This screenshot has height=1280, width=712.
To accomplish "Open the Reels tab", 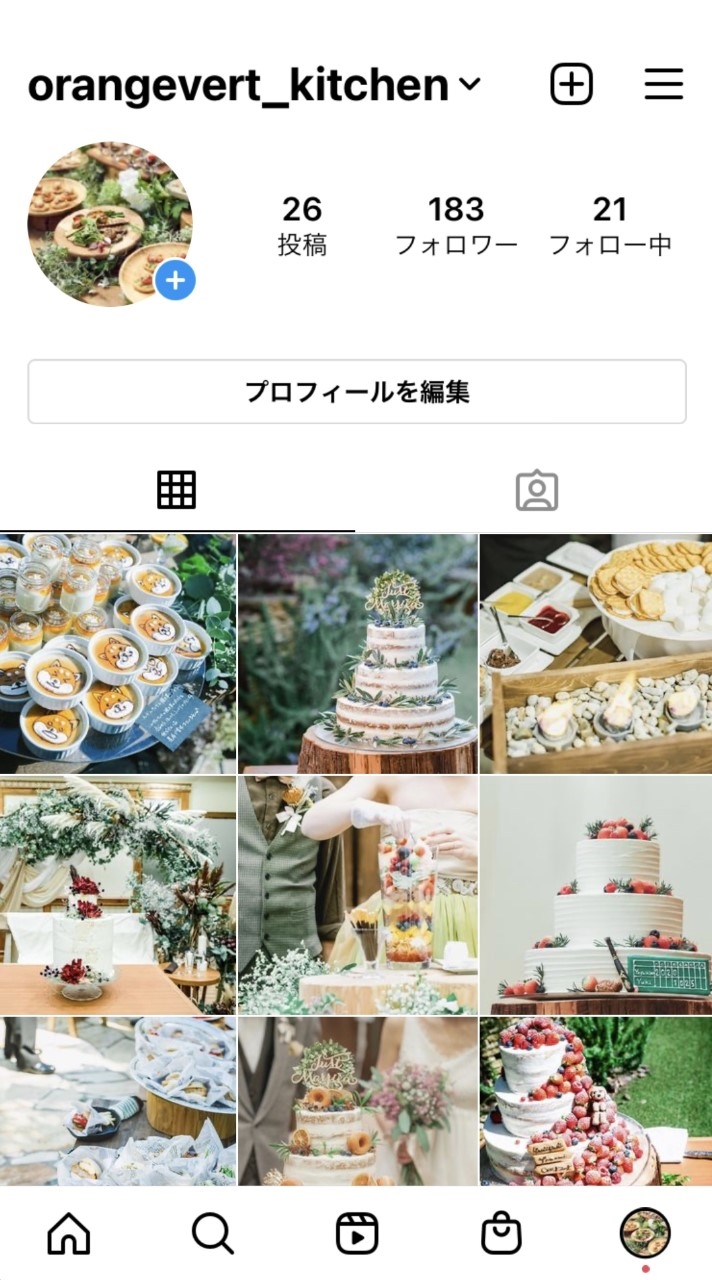I will point(357,1234).
